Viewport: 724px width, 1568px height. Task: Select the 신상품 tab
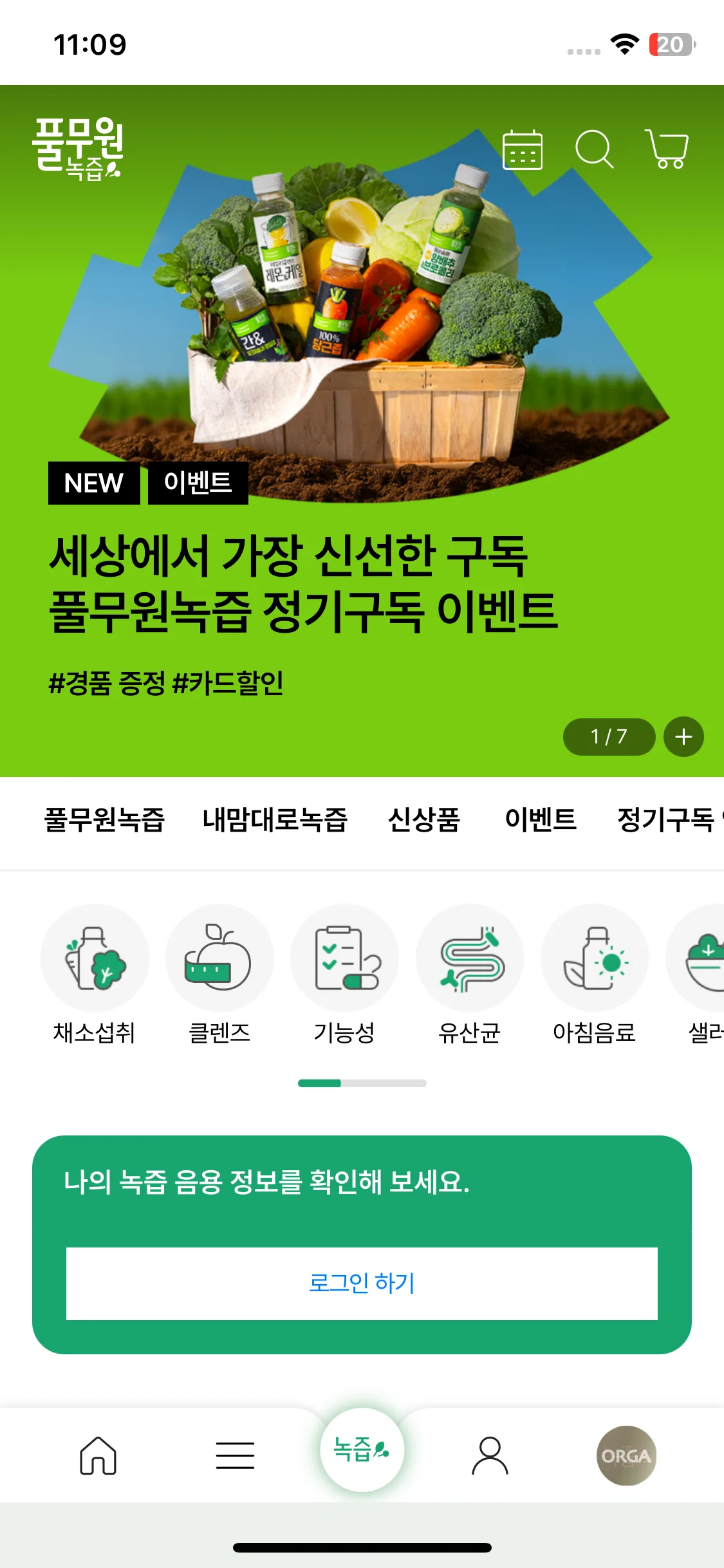424,820
